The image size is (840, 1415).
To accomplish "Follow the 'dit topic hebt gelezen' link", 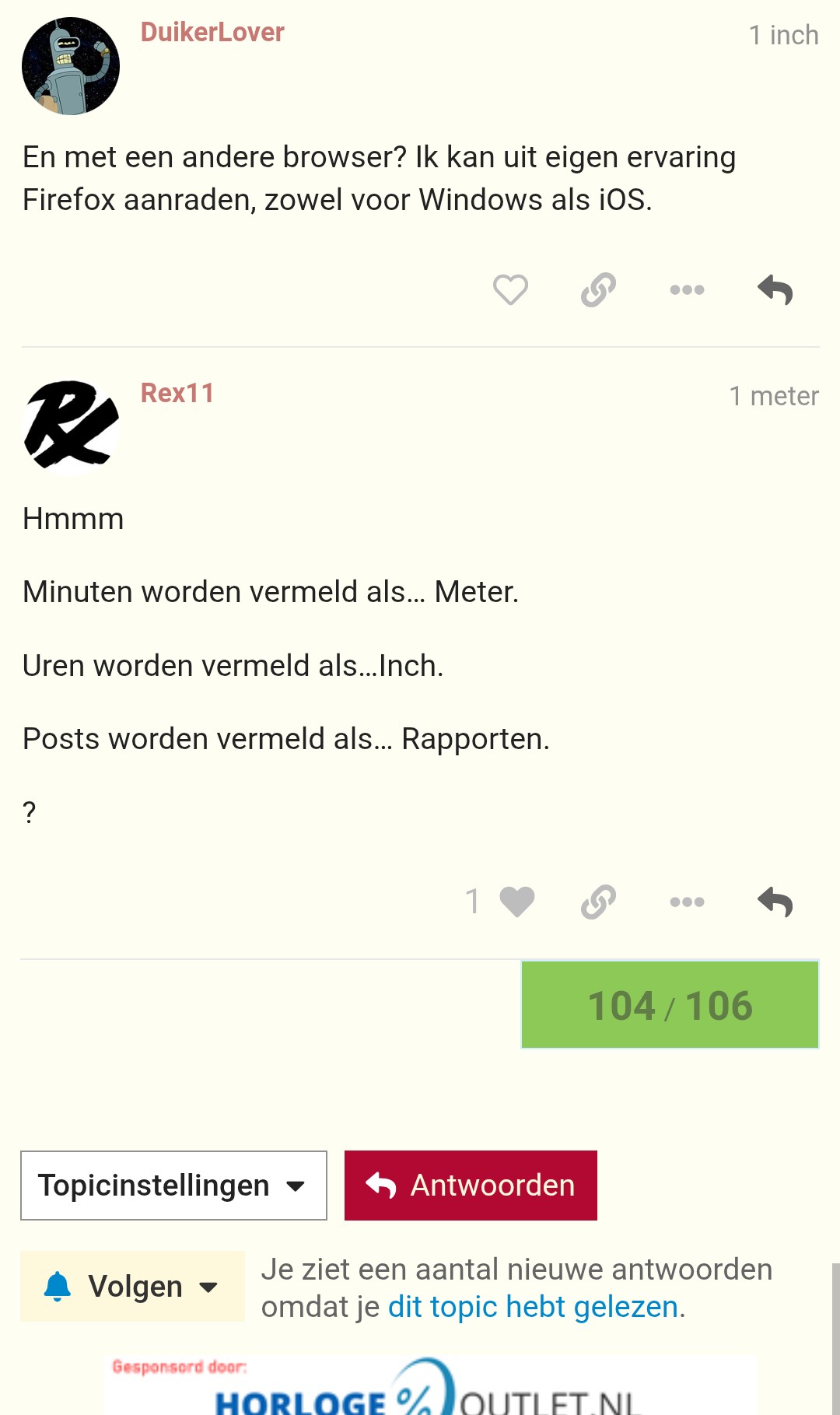I will tap(533, 1308).
